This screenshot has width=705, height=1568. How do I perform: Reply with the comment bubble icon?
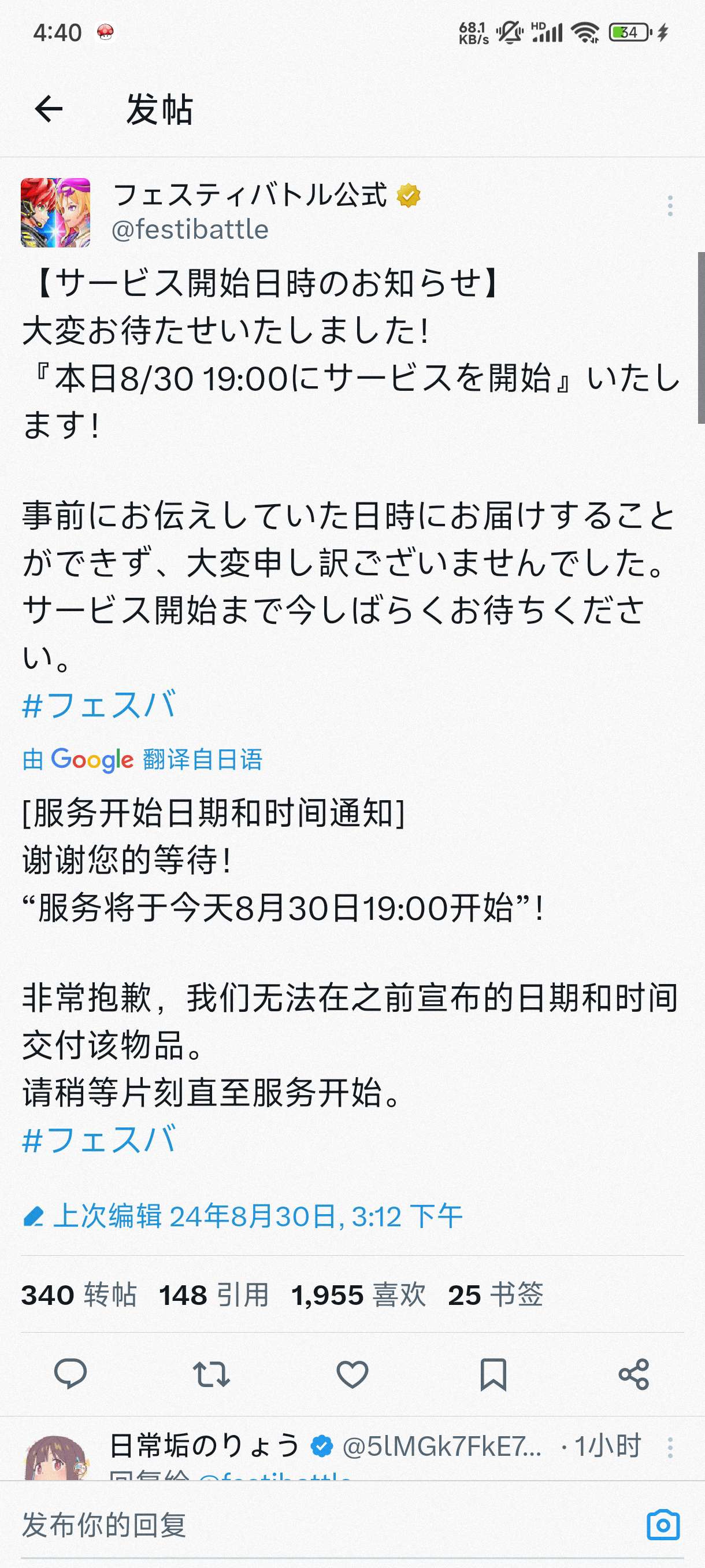(70, 1374)
